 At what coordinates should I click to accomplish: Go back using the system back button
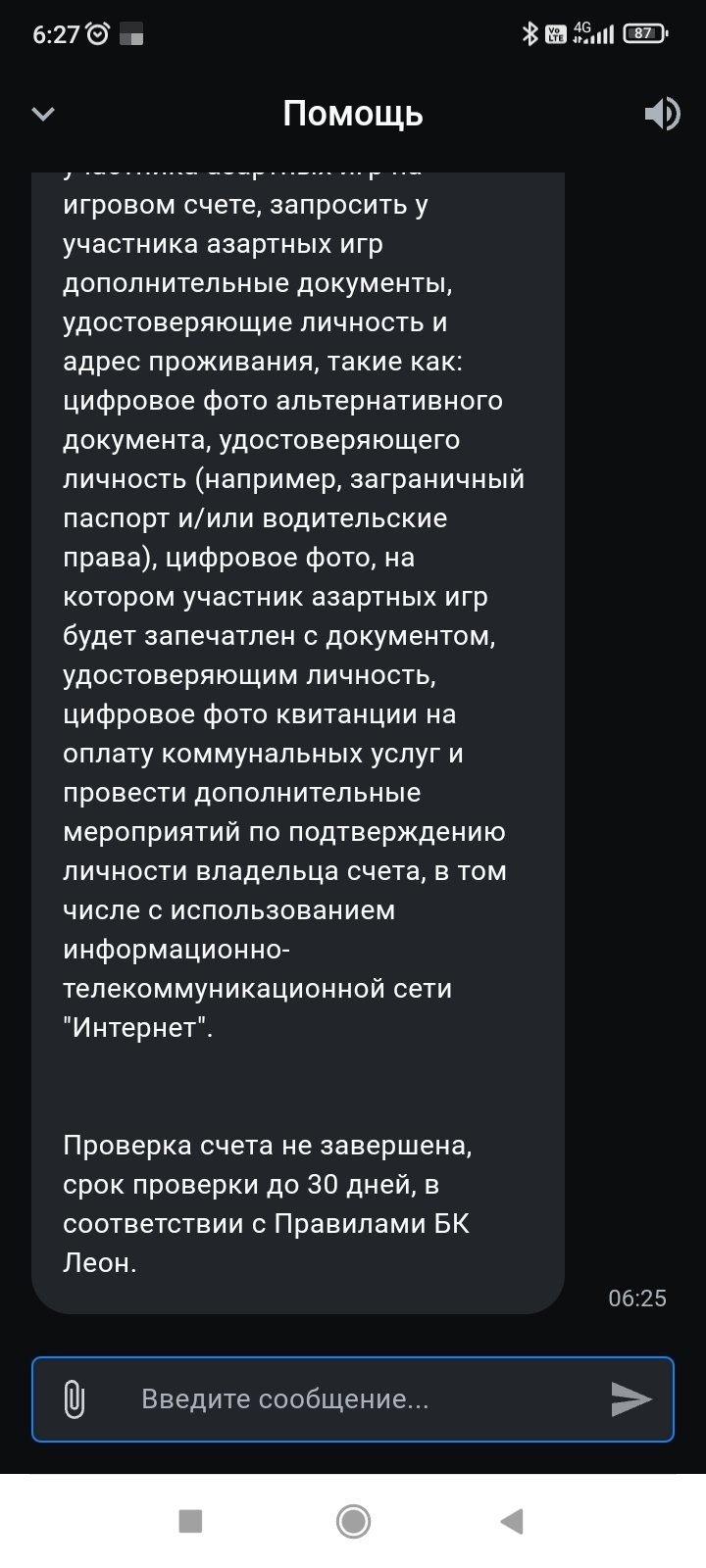(x=512, y=1521)
